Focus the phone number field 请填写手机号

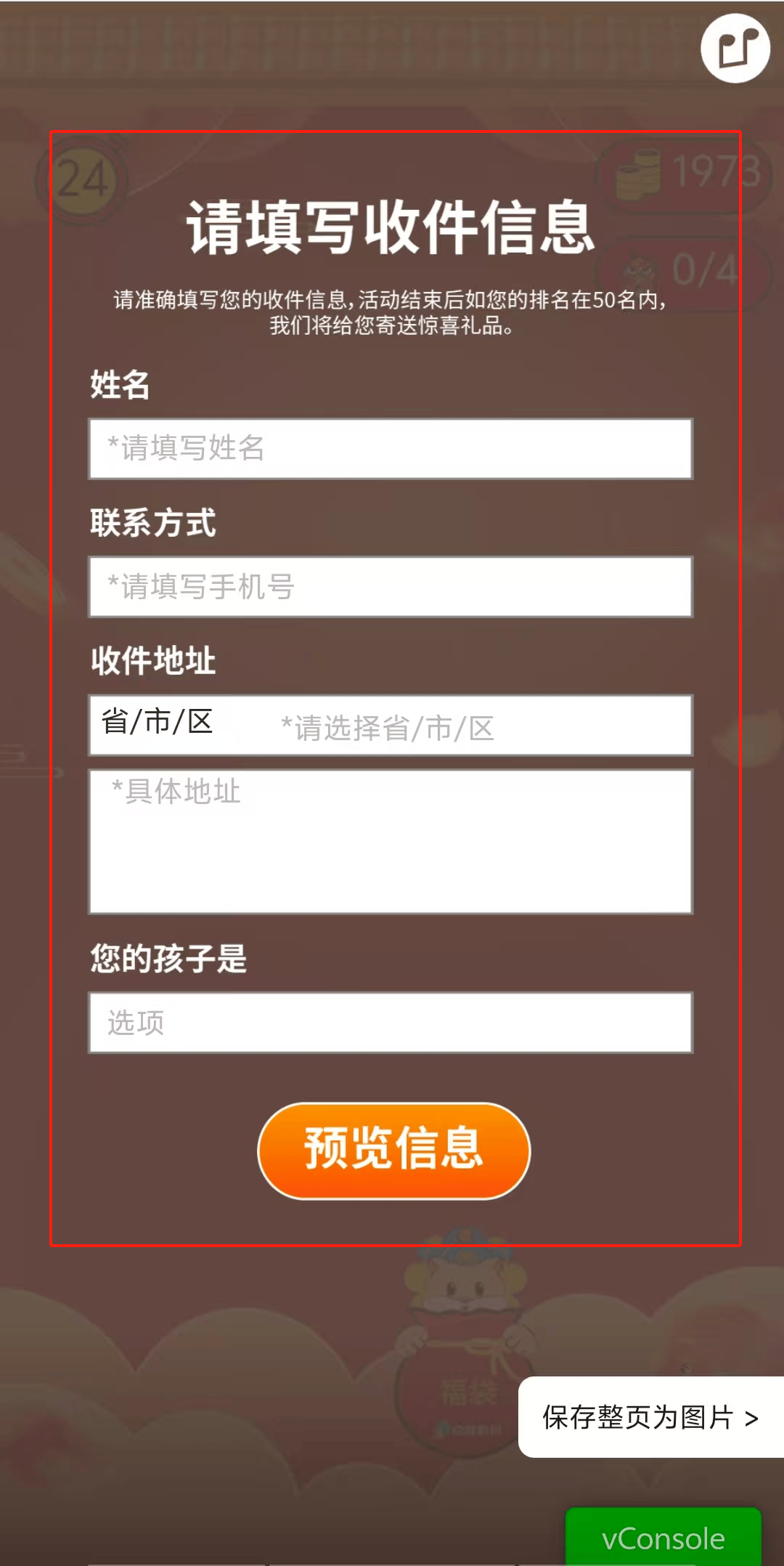coord(391,587)
